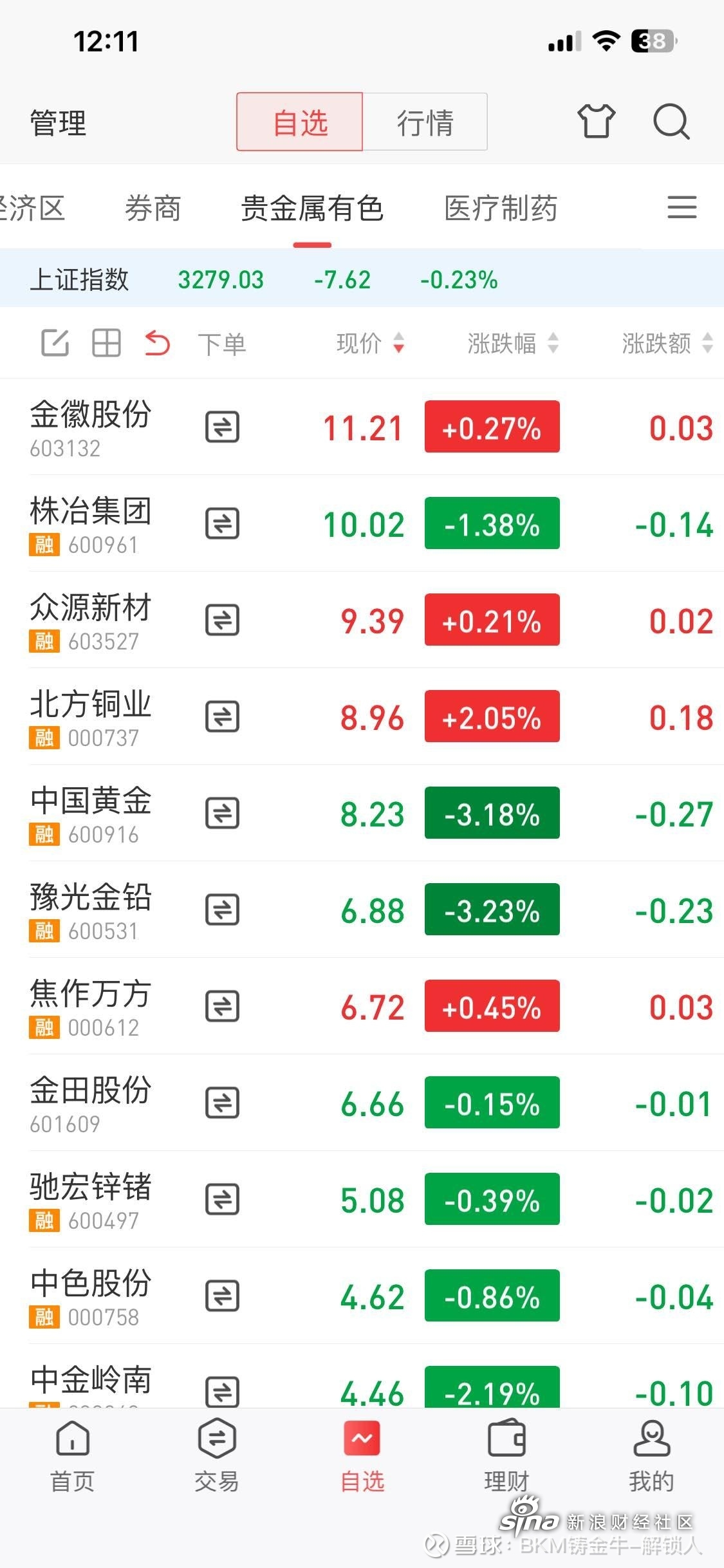Image resolution: width=724 pixels, height=1568 pixels.
Task: Open the skin theme shirt icon
Action: 596,121
